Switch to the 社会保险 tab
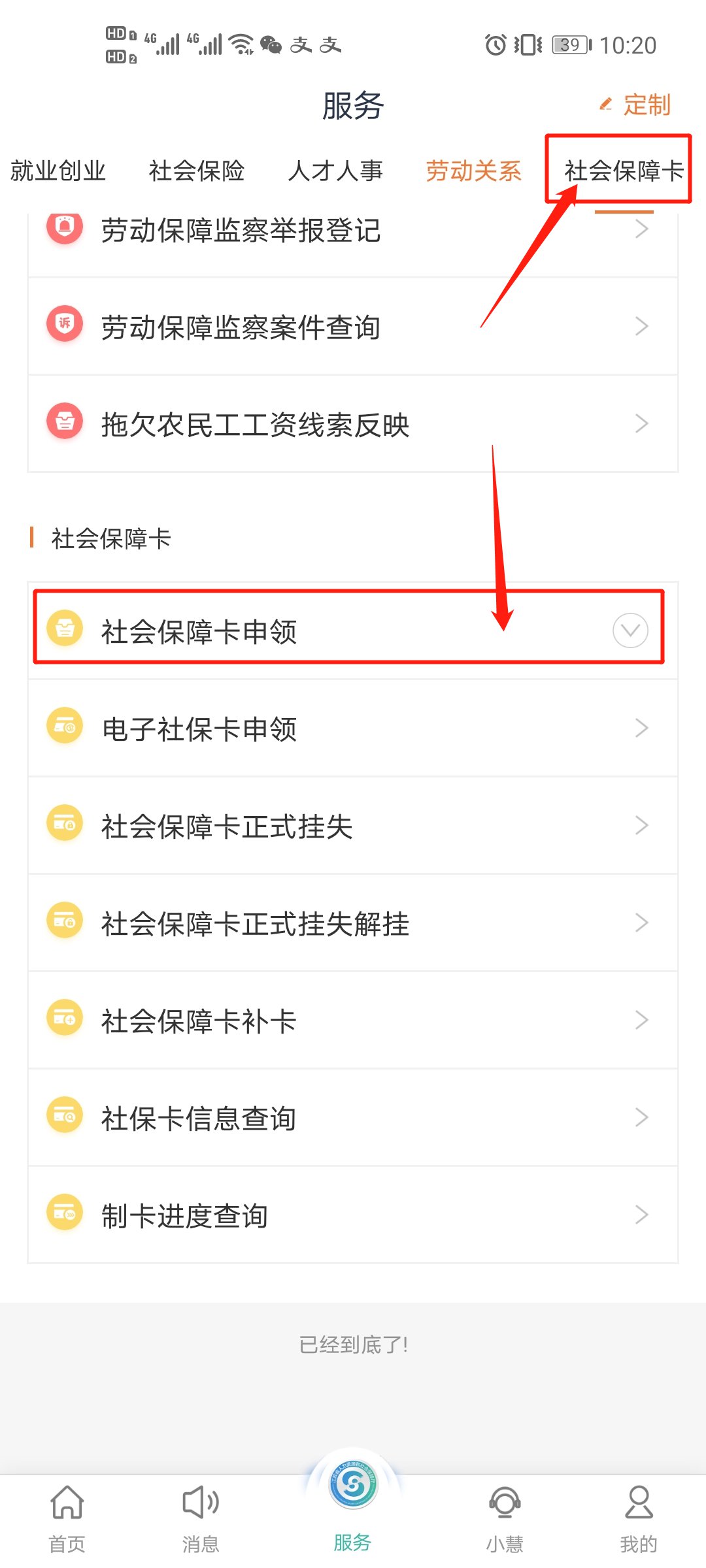 click(x=196, y=171)
